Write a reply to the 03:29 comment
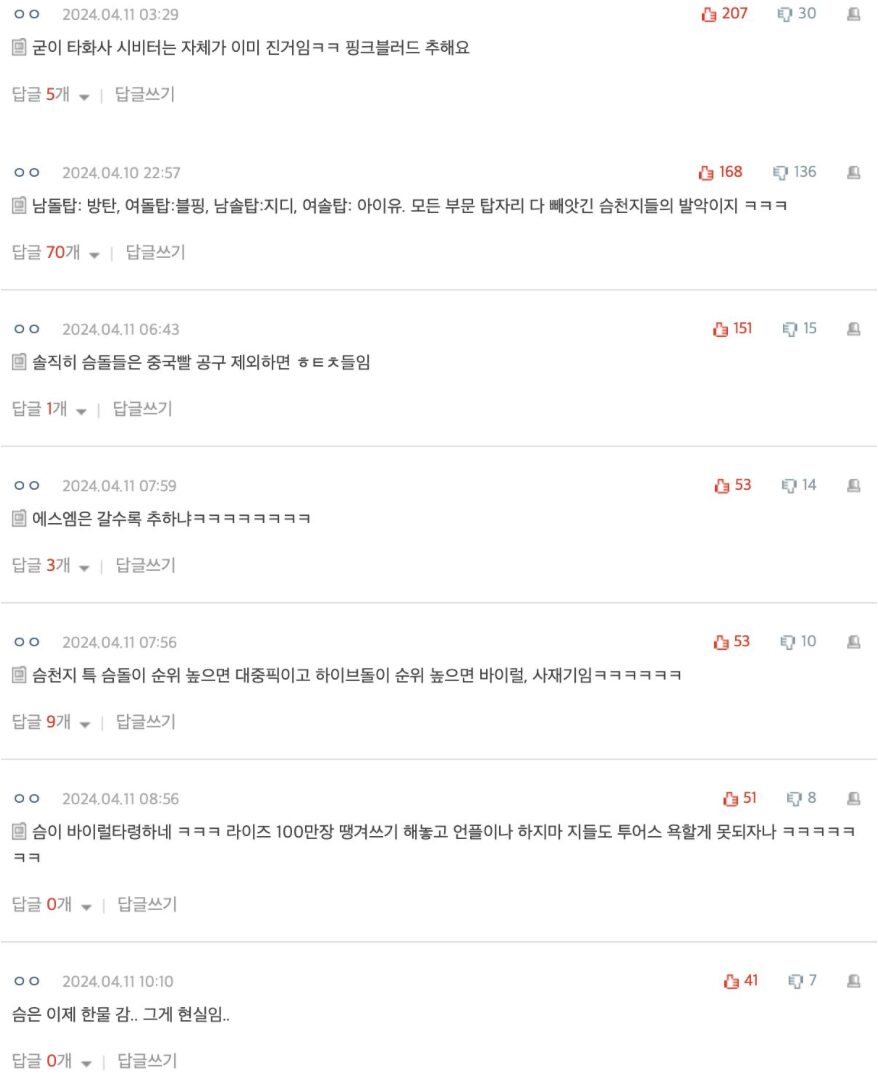Image resolution: width=878 pixels, height=1080 pixels. (144, 95)
